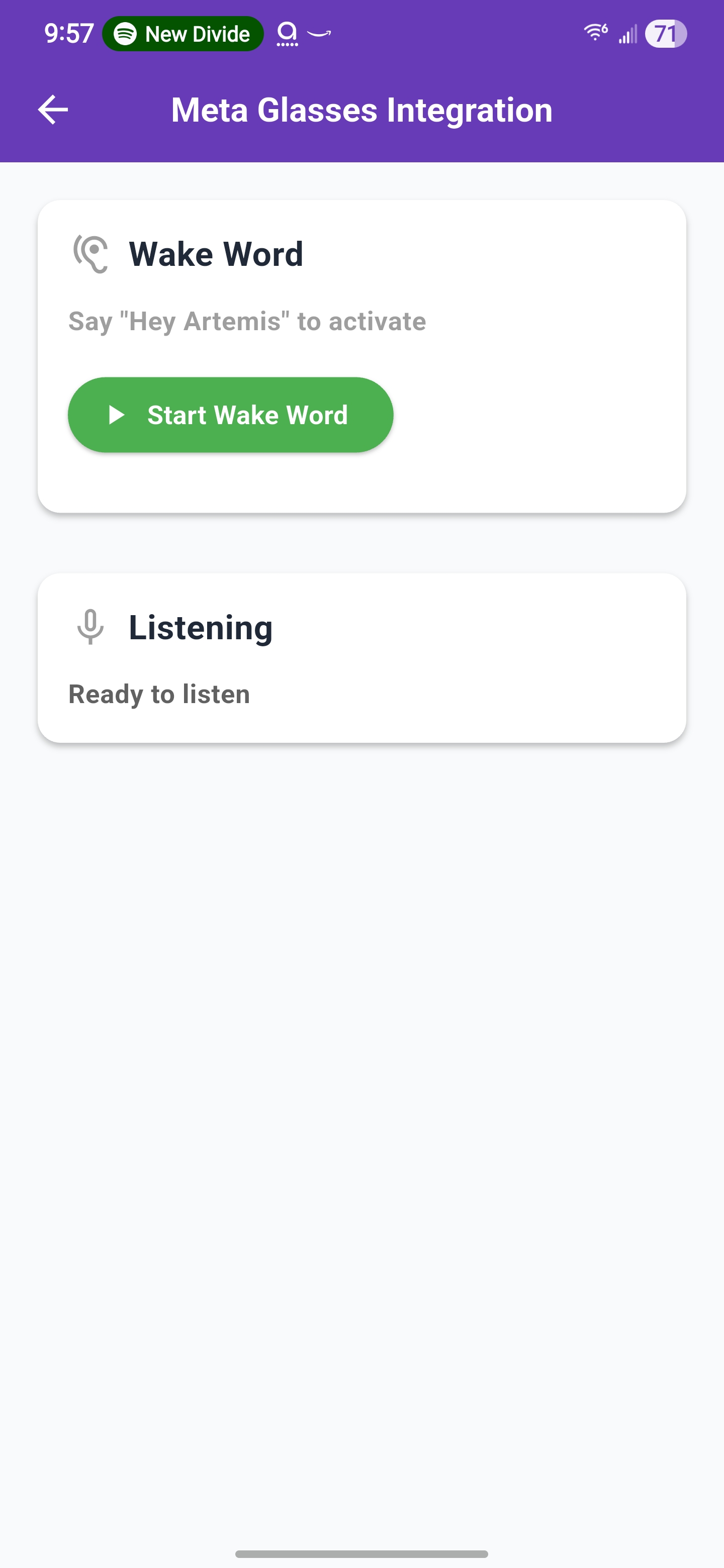Tap the battery indicator showing 71
Image resolution: width=724 pixels, height=1568 pixels.
point(665,34)
